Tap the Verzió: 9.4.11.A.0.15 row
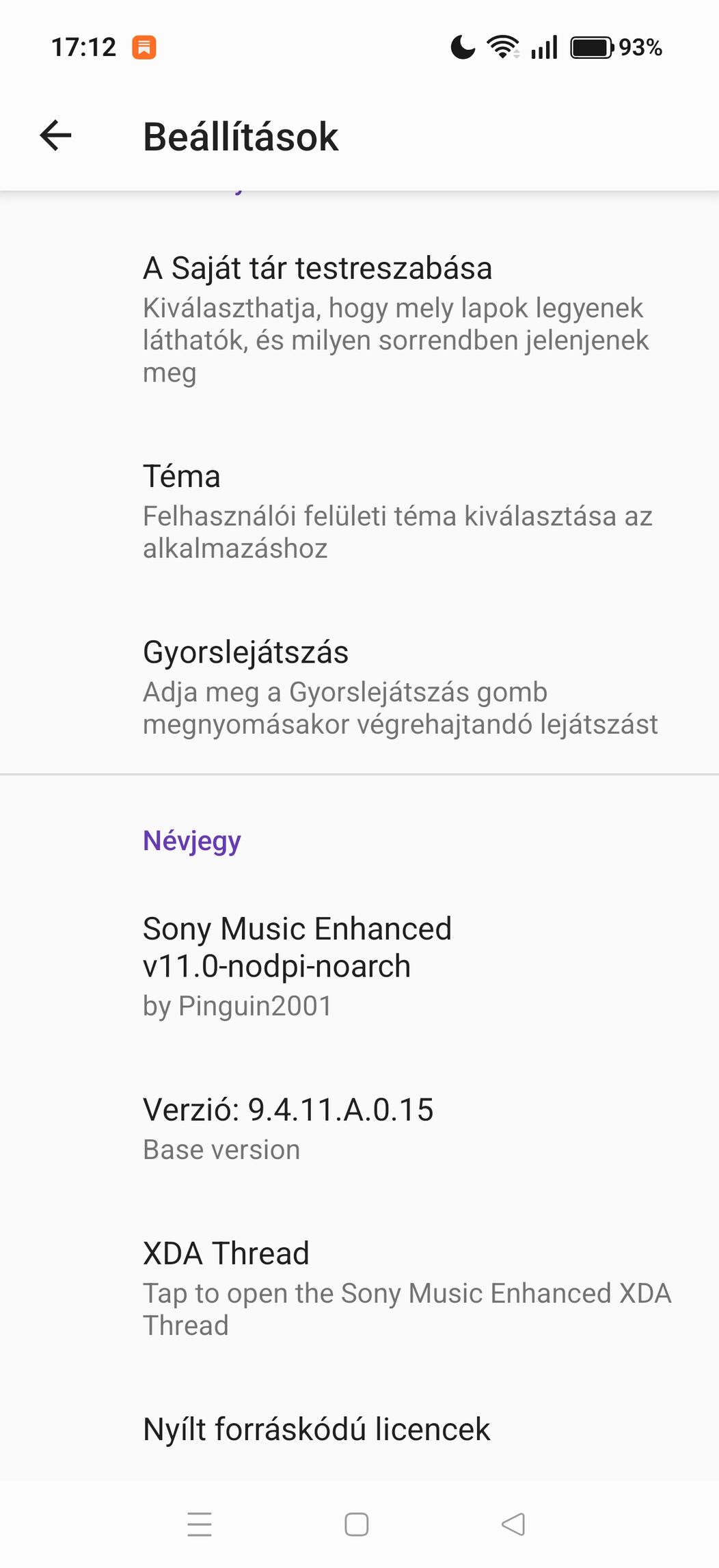Viewport: 719px width, 1568px height. pyautogui.click(x=359, y=1128)
